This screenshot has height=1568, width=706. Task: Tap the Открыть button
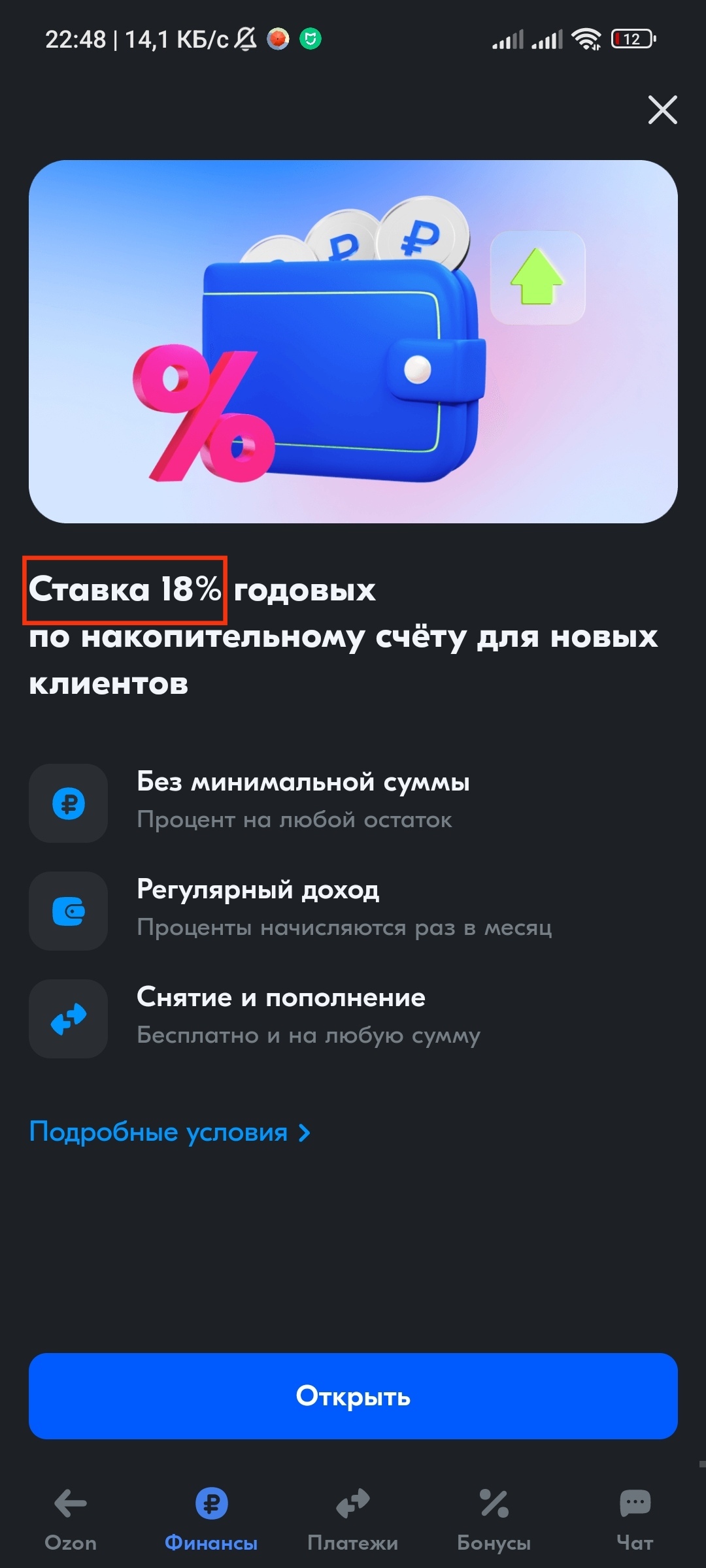point(353,1396)
